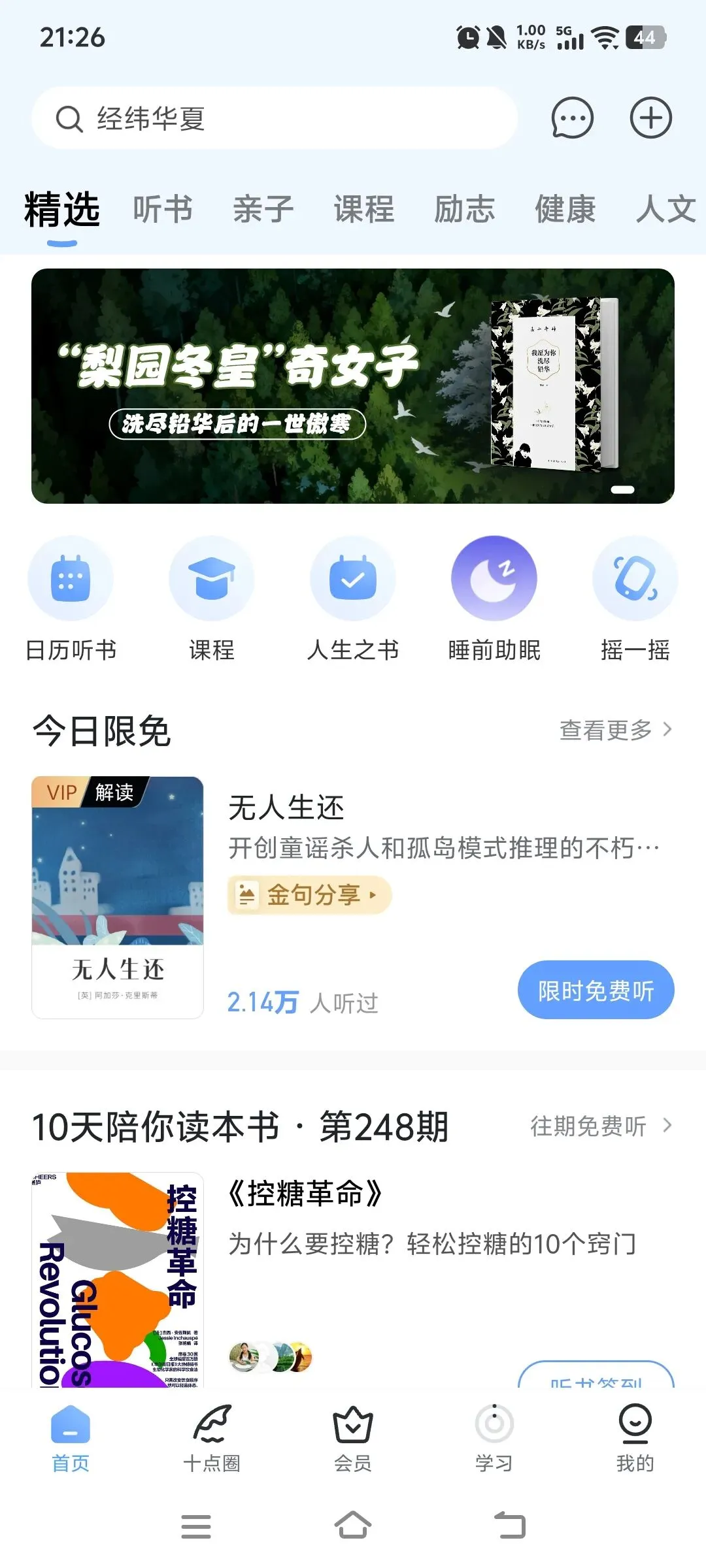Open the 《控糖革命》 book cover

coord(118,1279)
